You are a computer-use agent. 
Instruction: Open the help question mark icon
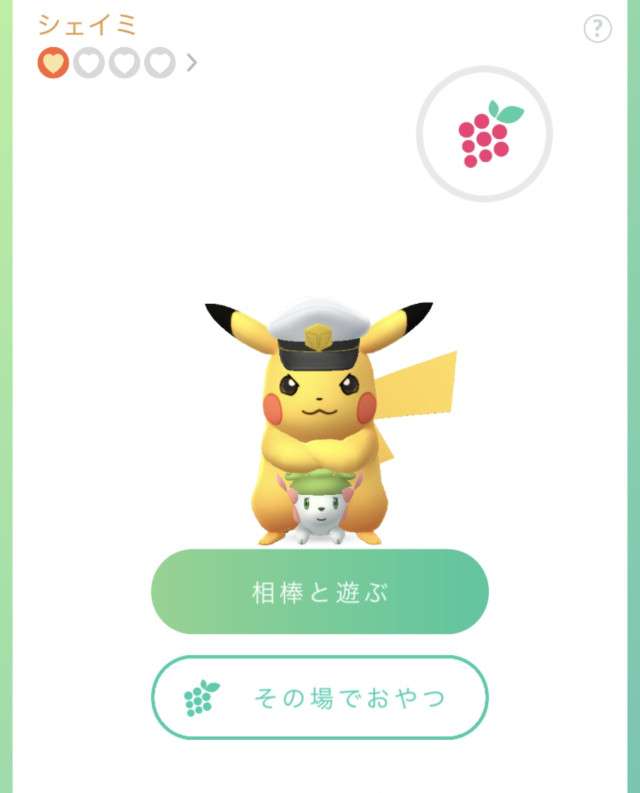(597, 29)
